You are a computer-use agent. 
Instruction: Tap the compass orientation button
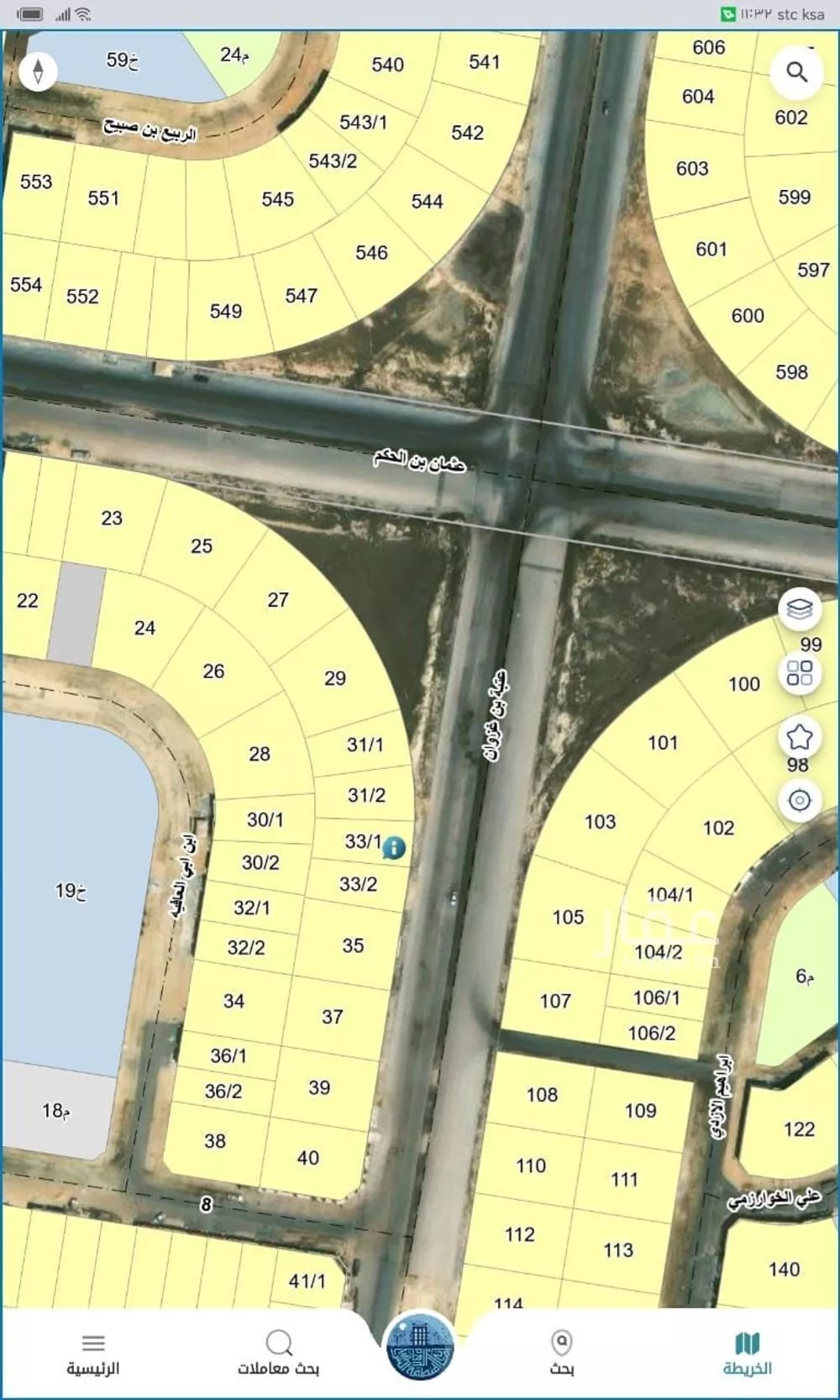tap(38, 71)
